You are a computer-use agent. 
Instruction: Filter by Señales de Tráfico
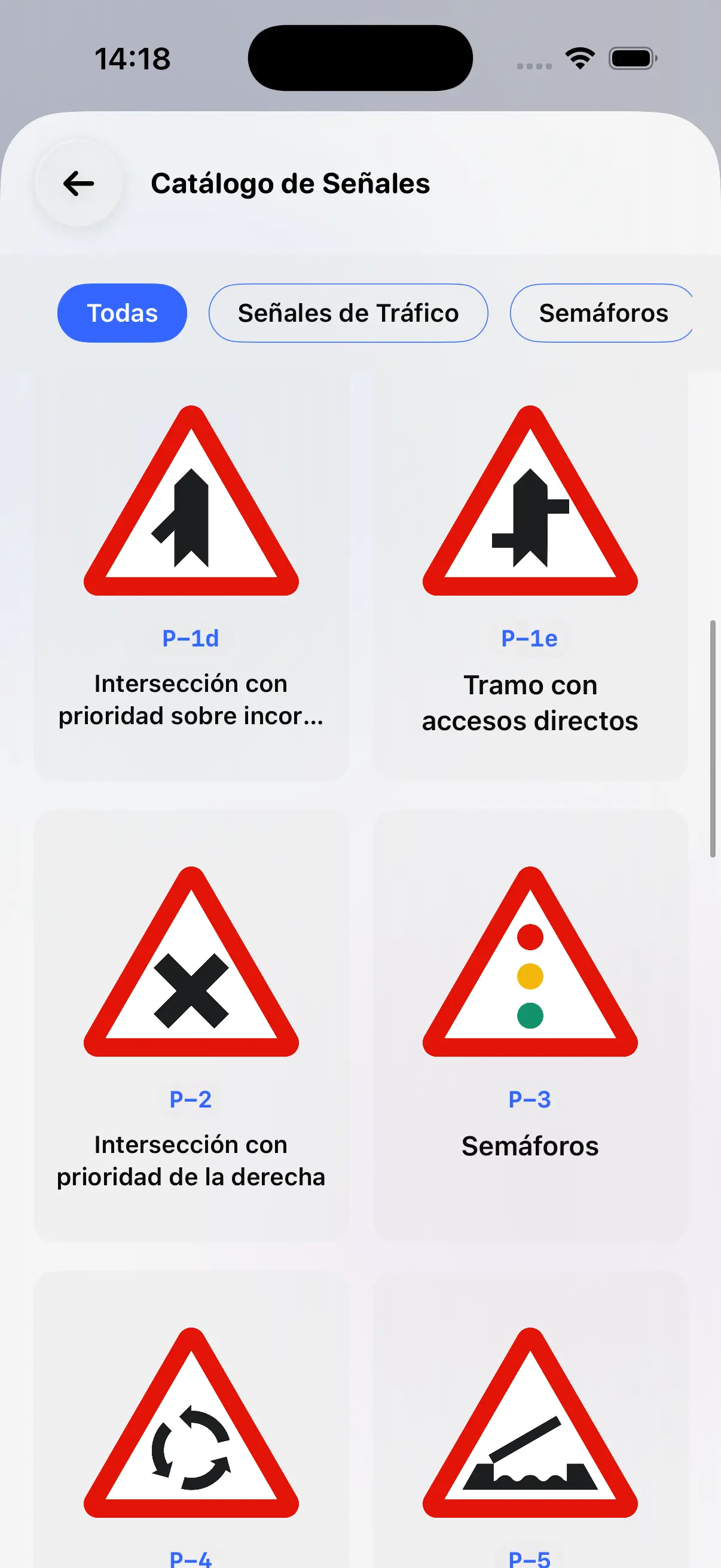(x=348, y=313)
